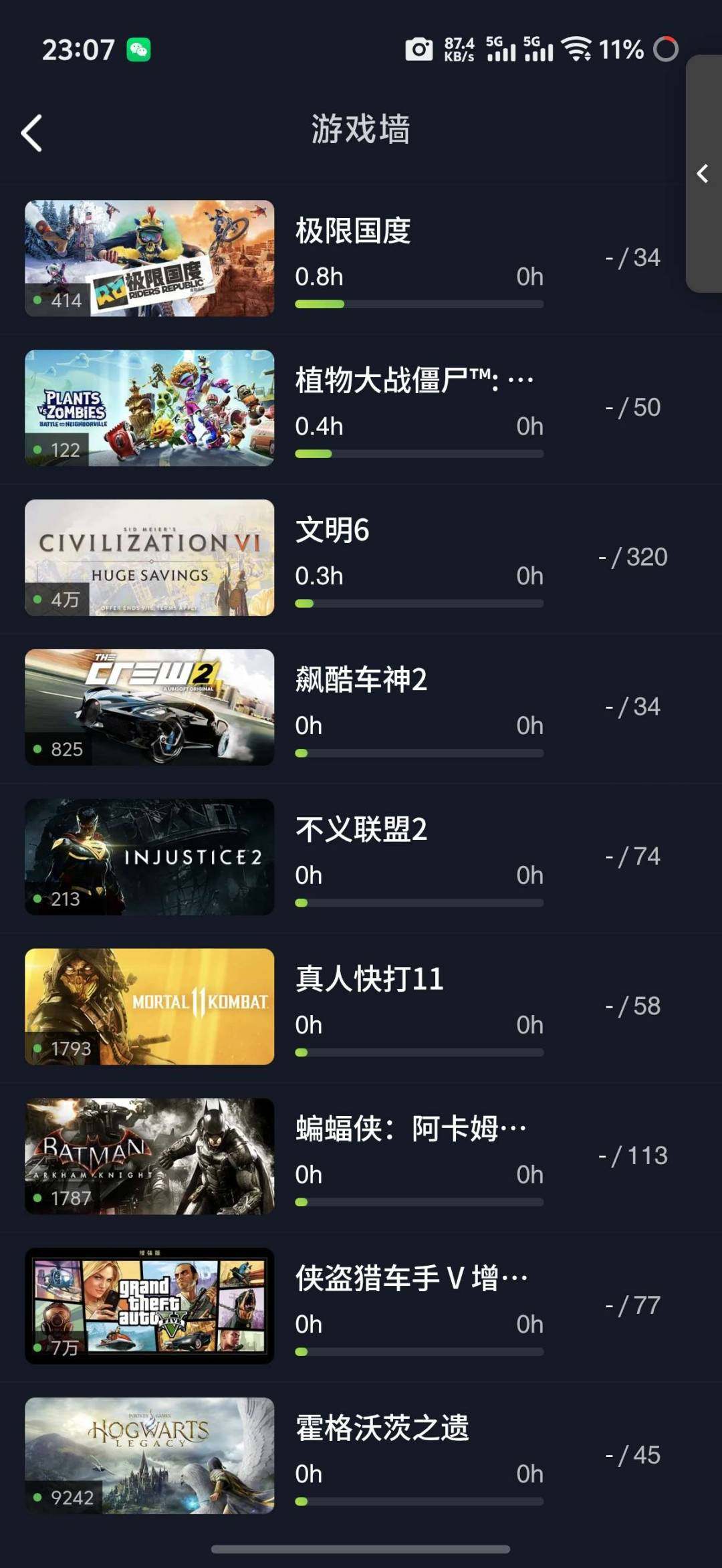
Task: Check achievement progress -/34 for 飙酷车神2
Action: 632,705
